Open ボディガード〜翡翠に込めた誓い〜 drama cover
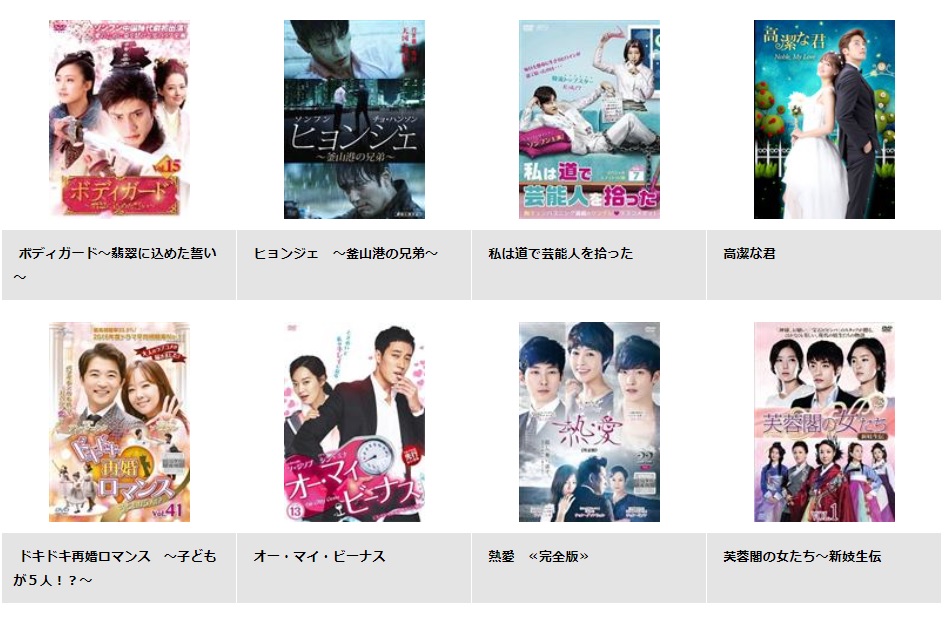The width and height of the screenshot is (948, 620). [119, 119]
